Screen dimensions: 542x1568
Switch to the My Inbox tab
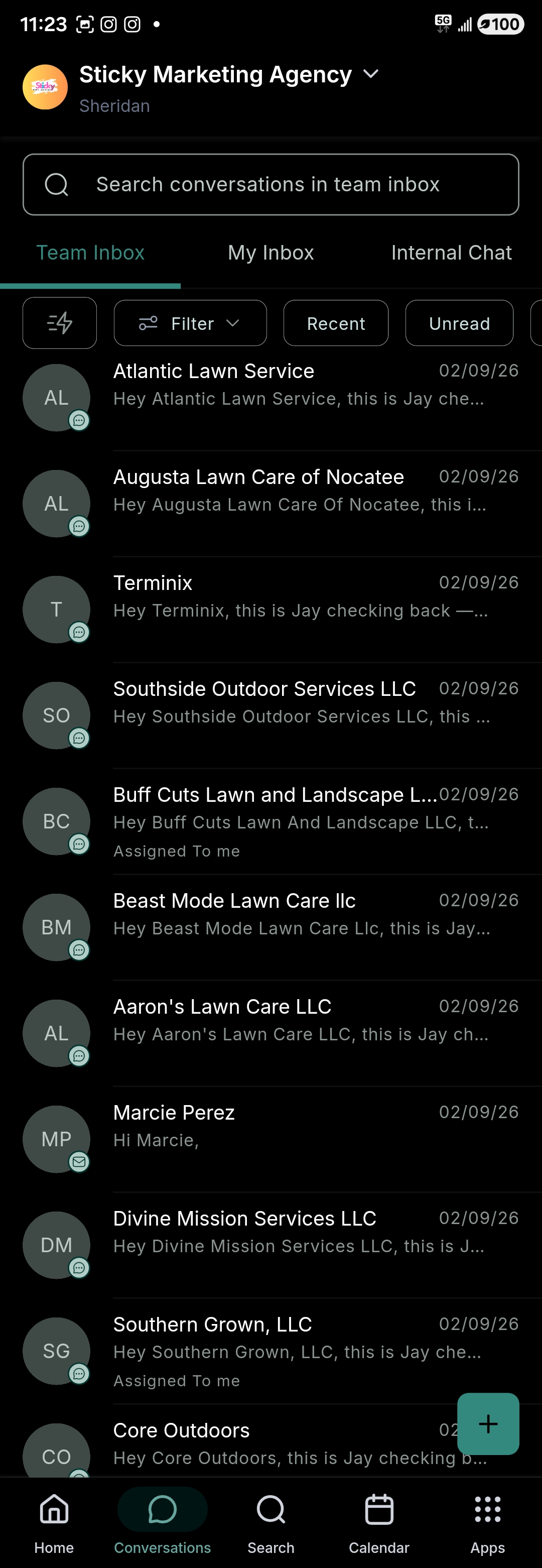pyautogui.click(x=270, y=253)
